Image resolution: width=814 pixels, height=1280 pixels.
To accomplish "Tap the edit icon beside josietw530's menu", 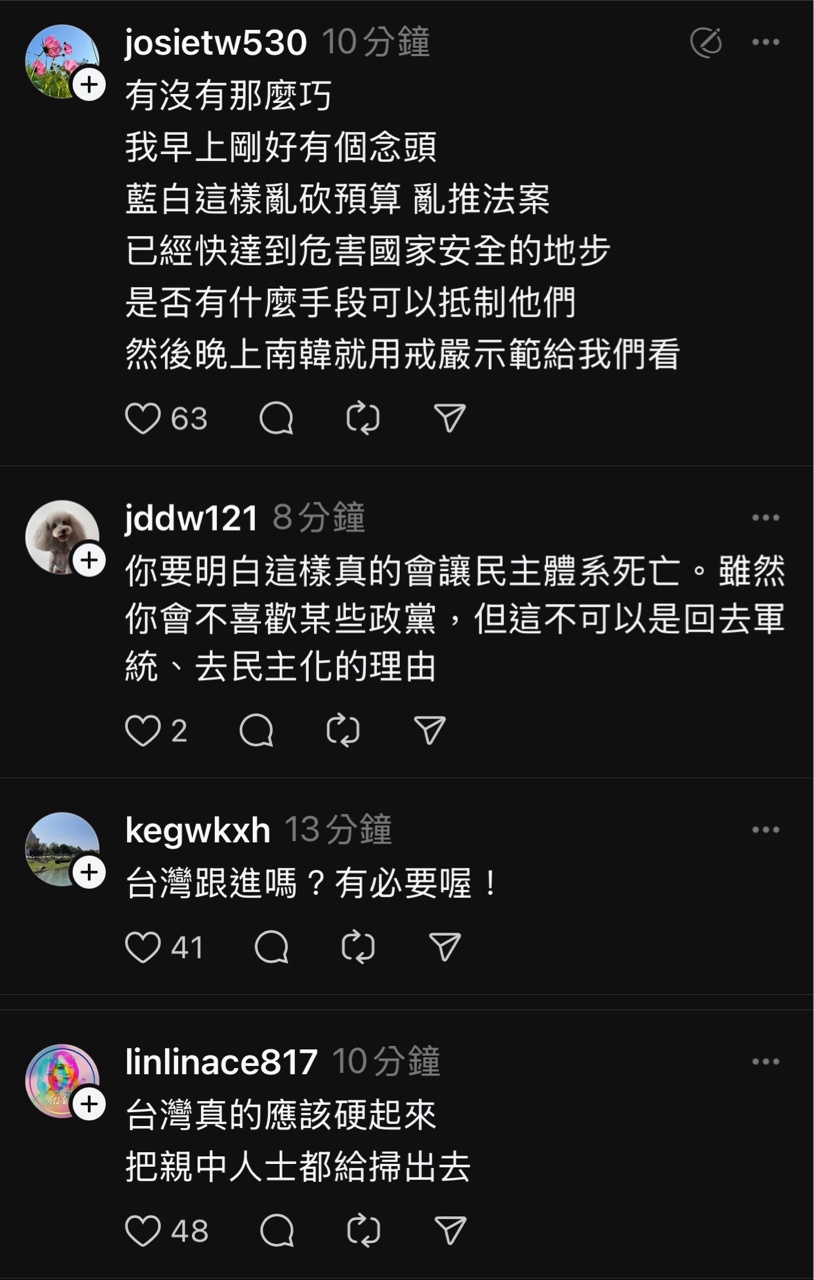I will [706, 42].
